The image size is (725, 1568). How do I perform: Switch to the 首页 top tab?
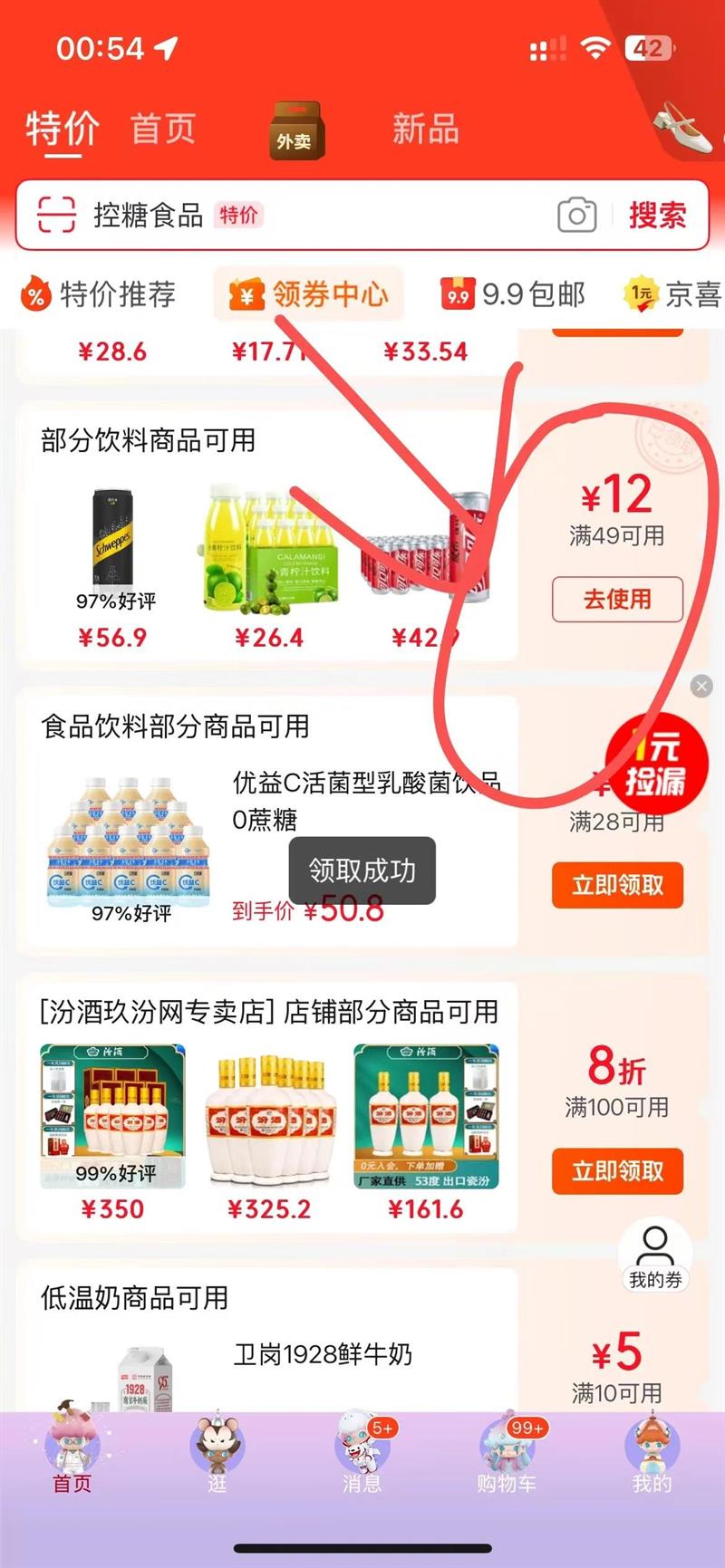point(163,129)
